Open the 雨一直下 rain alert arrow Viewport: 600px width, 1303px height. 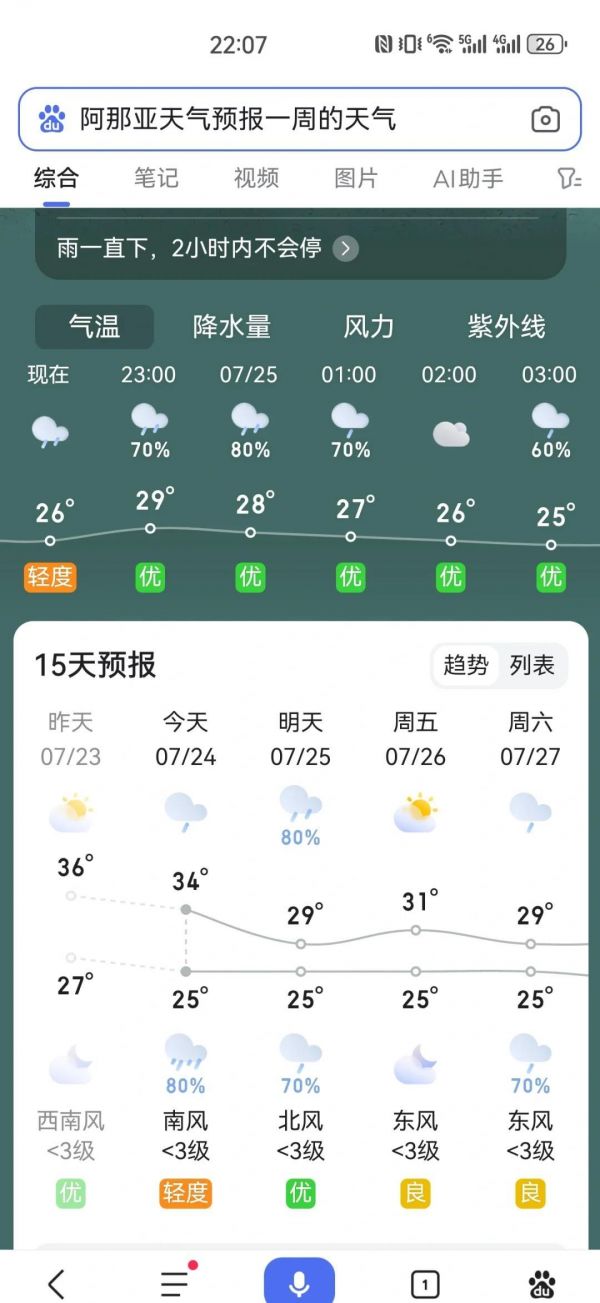345,248
